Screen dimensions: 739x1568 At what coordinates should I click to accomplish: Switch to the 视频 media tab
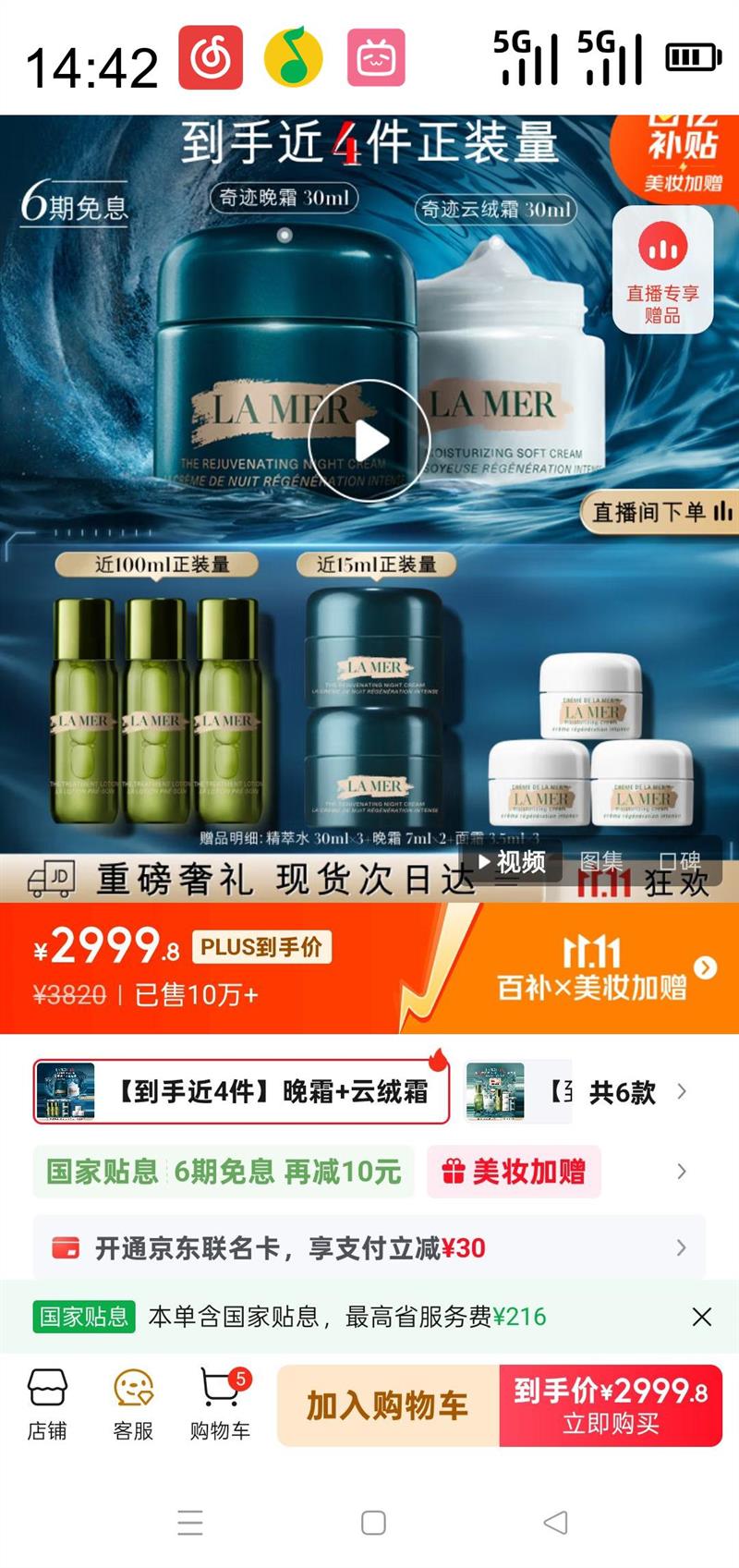tap(513, 862)
